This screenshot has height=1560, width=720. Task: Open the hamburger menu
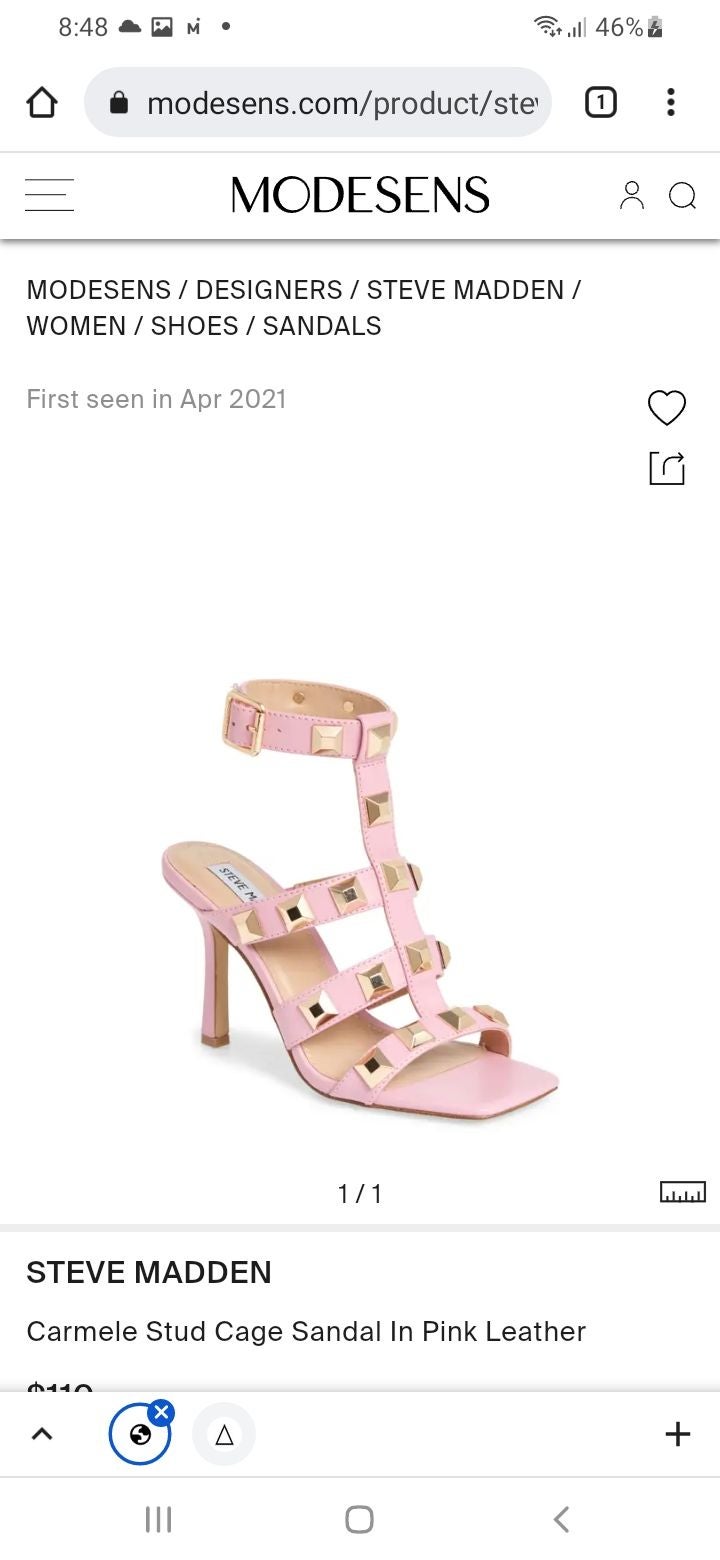tap(49, 195)
